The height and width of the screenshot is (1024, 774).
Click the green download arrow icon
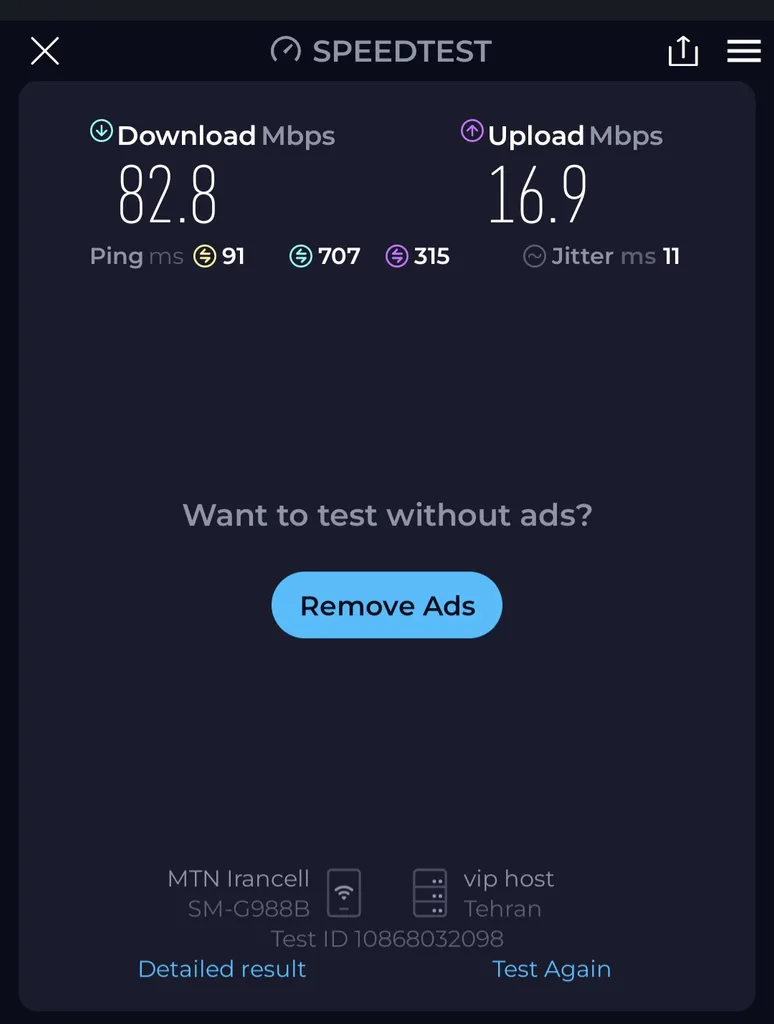(100, 131)
